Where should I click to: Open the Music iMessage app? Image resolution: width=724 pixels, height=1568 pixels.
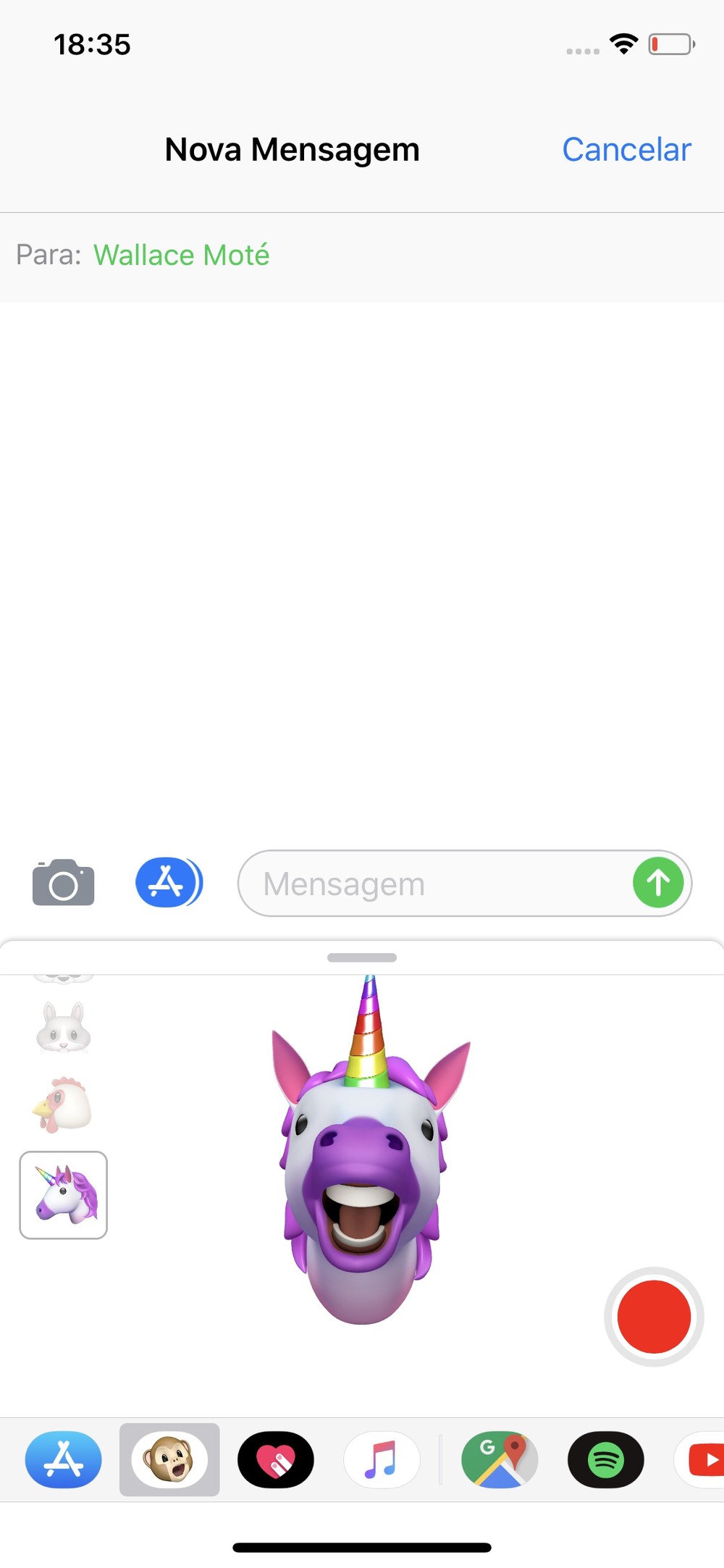(382, 1459)
